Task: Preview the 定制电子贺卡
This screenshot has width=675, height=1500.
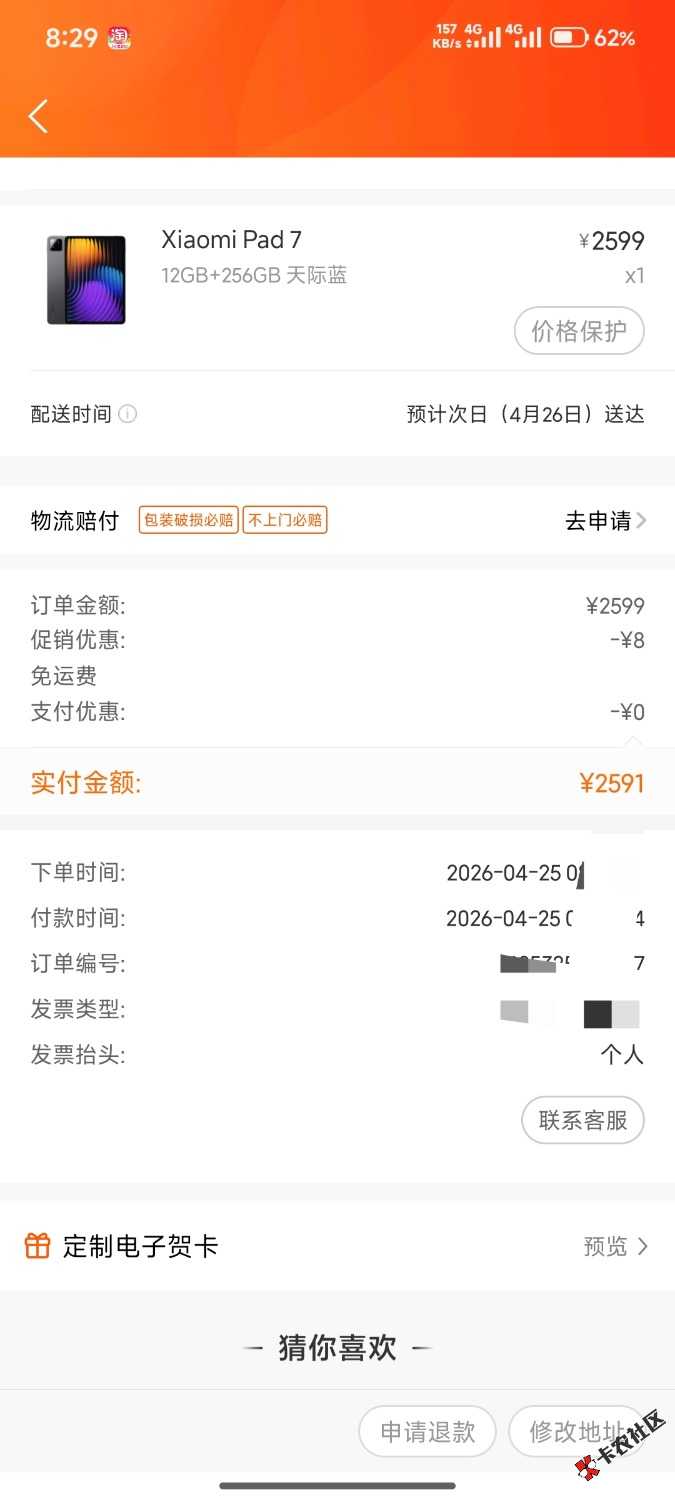Action: point(615,1246)
